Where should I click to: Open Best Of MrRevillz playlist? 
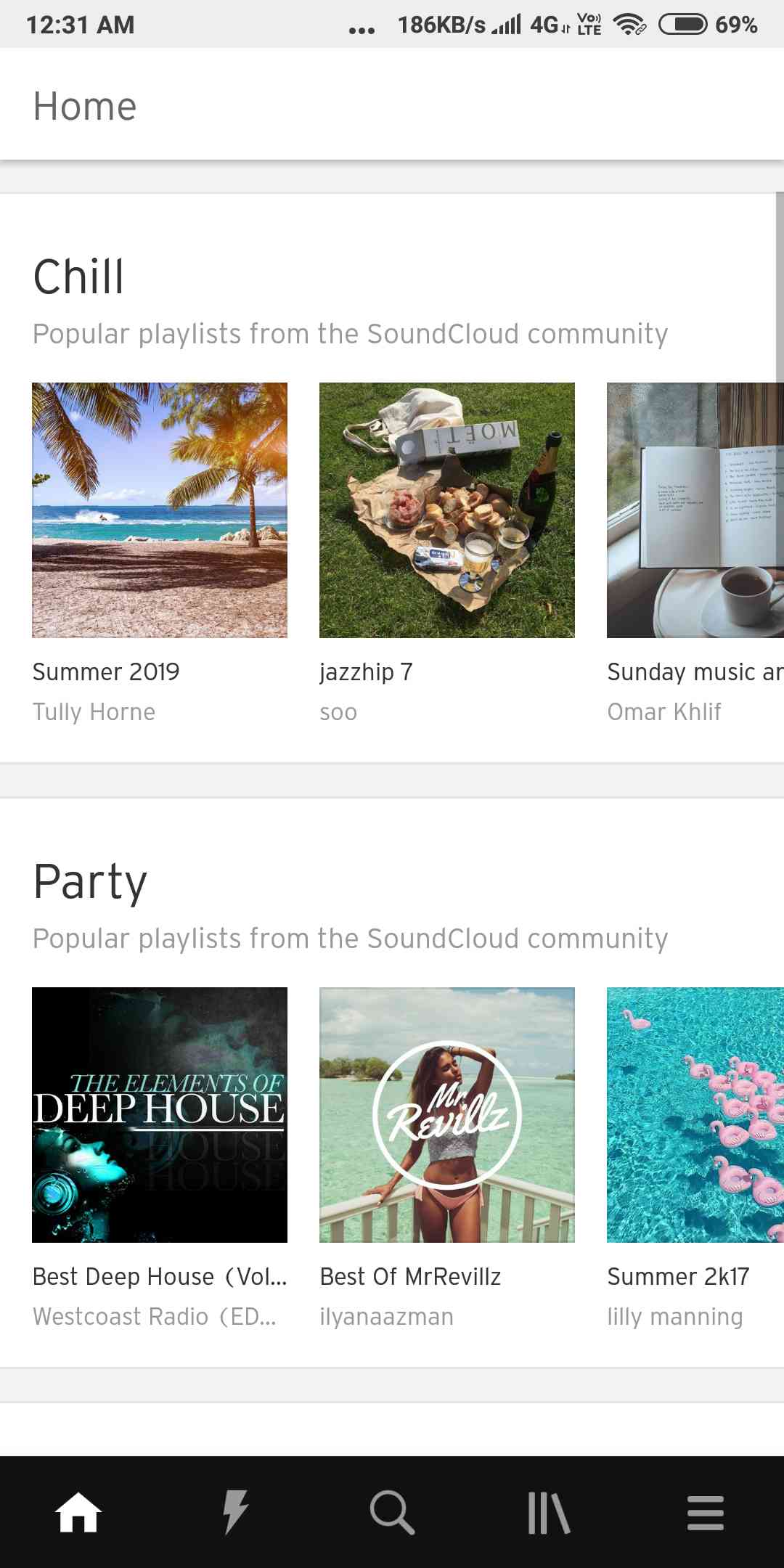[447, 1115]
